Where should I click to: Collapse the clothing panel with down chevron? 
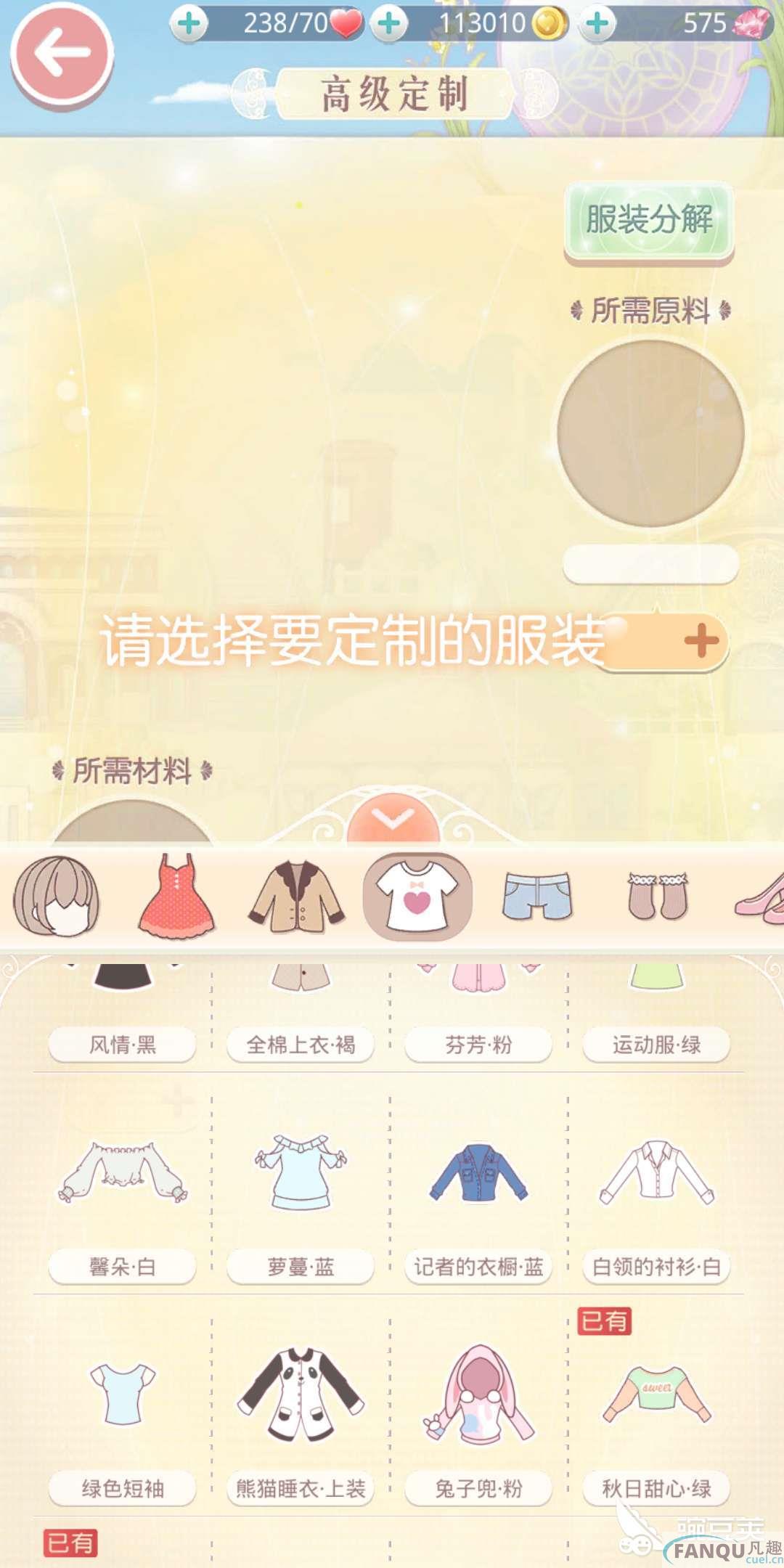[393, 820]
